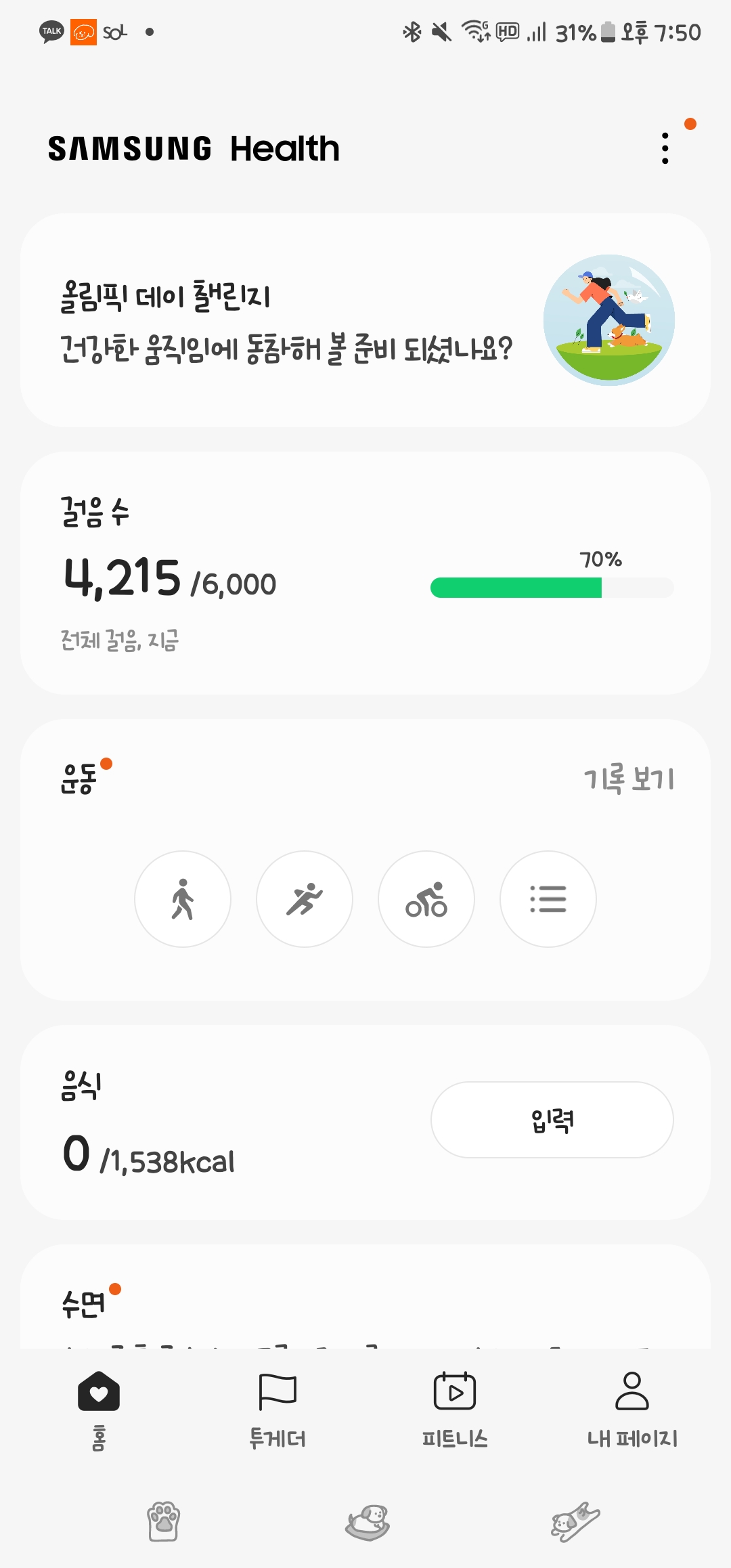Switch to the 홈 tab
The image size is (731, 1568).
coord(99,1408)
